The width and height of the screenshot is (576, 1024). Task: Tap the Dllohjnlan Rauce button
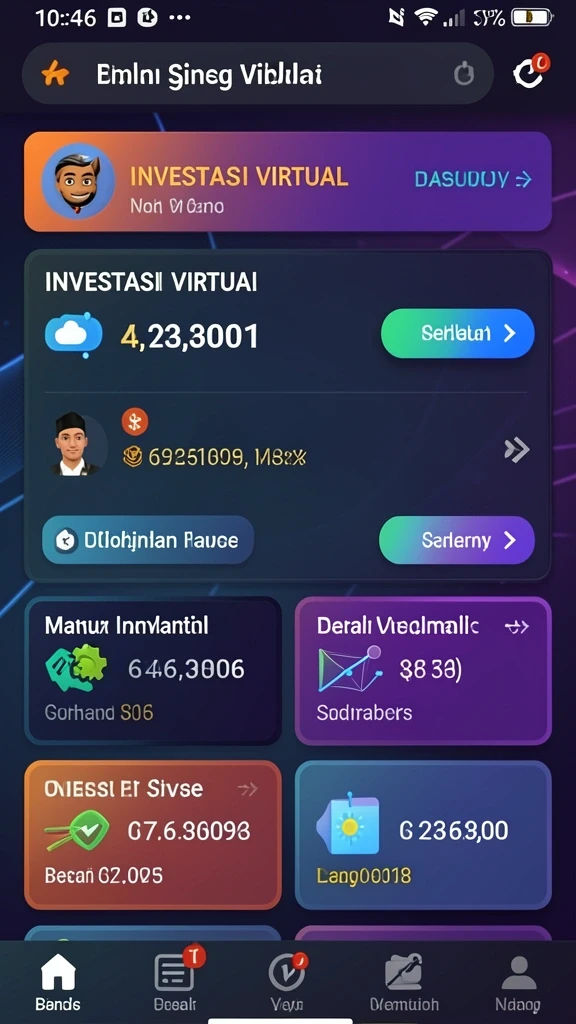click(x=148, y=540)
